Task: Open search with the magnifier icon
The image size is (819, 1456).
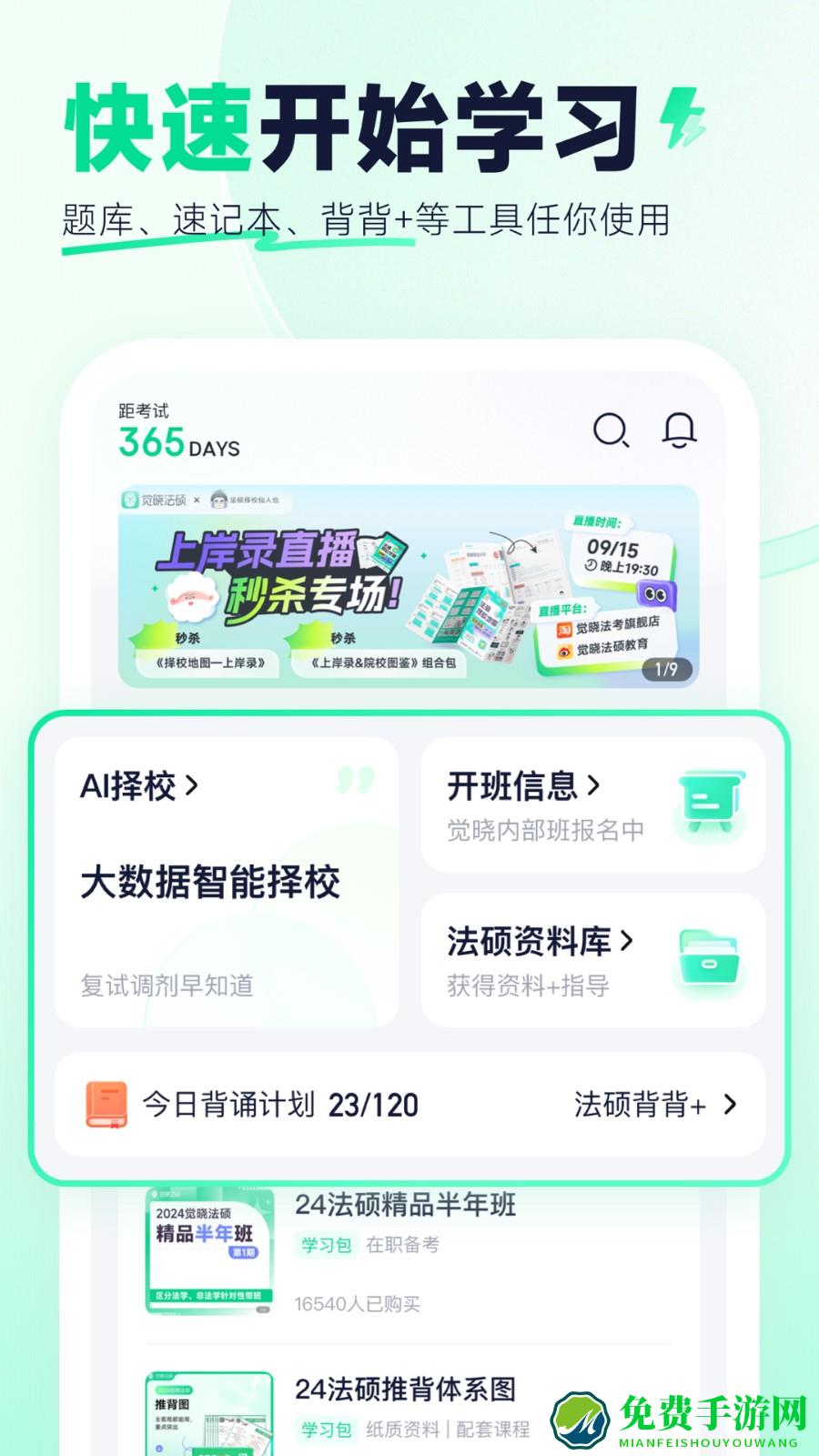Action: coord(612,431)
